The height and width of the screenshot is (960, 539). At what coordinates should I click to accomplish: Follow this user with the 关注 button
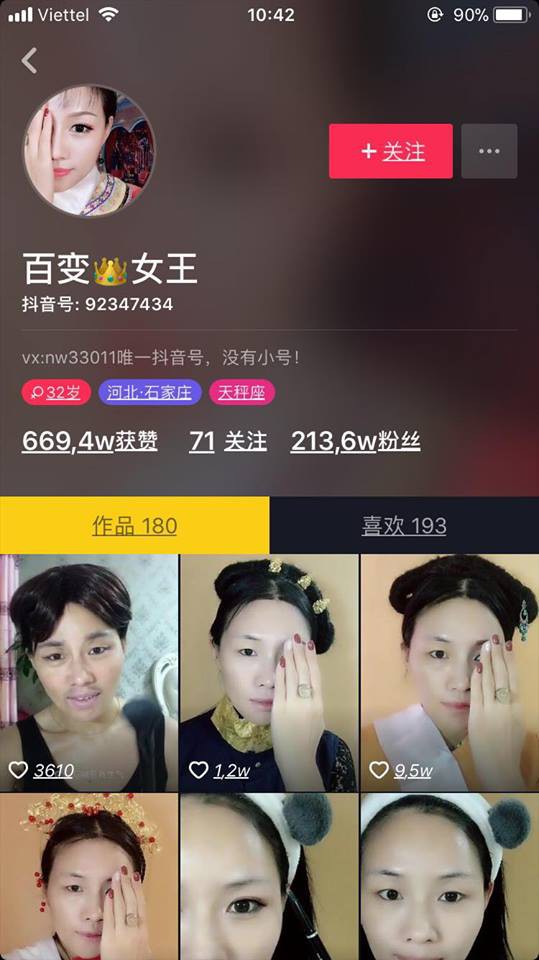point(391,151)
